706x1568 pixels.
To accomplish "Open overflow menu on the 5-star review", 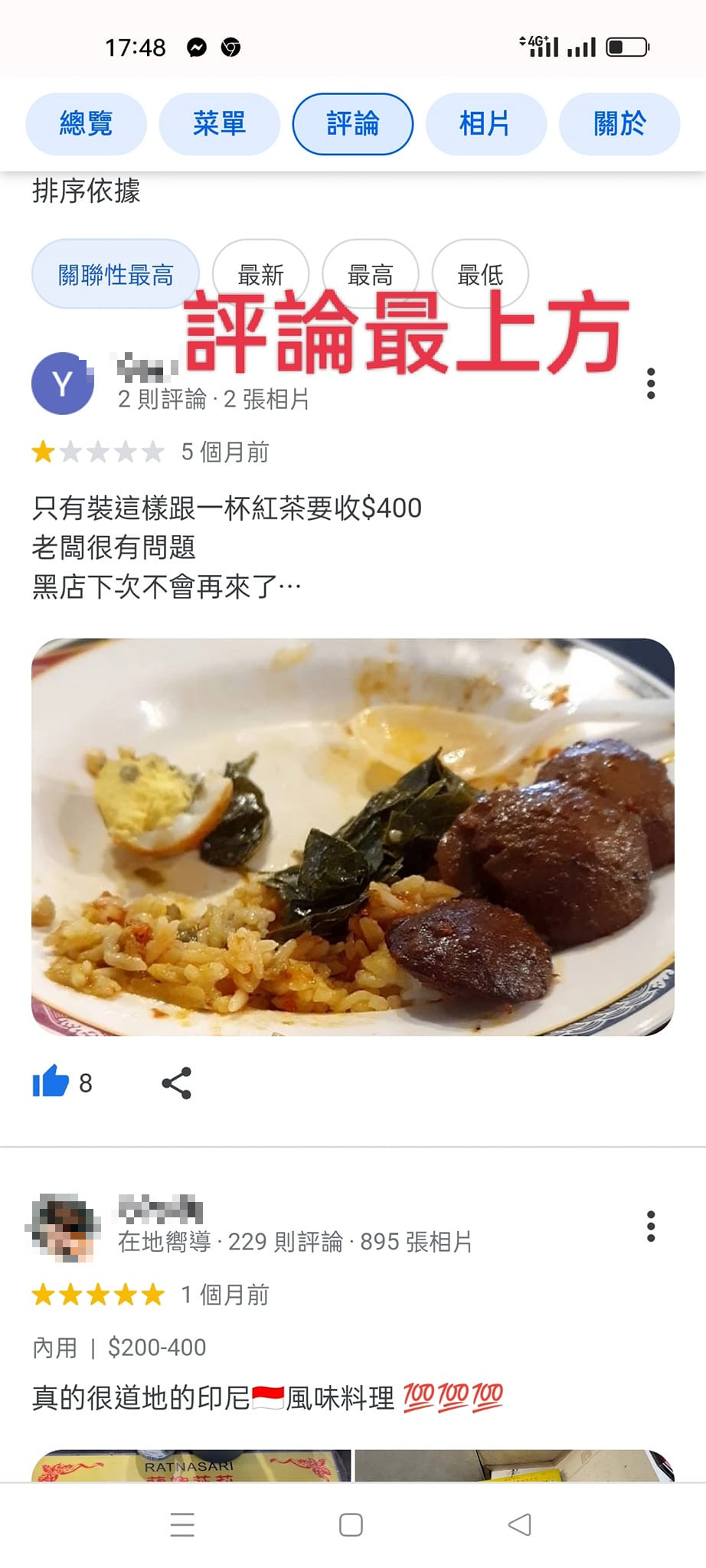I will [651, 1226].
